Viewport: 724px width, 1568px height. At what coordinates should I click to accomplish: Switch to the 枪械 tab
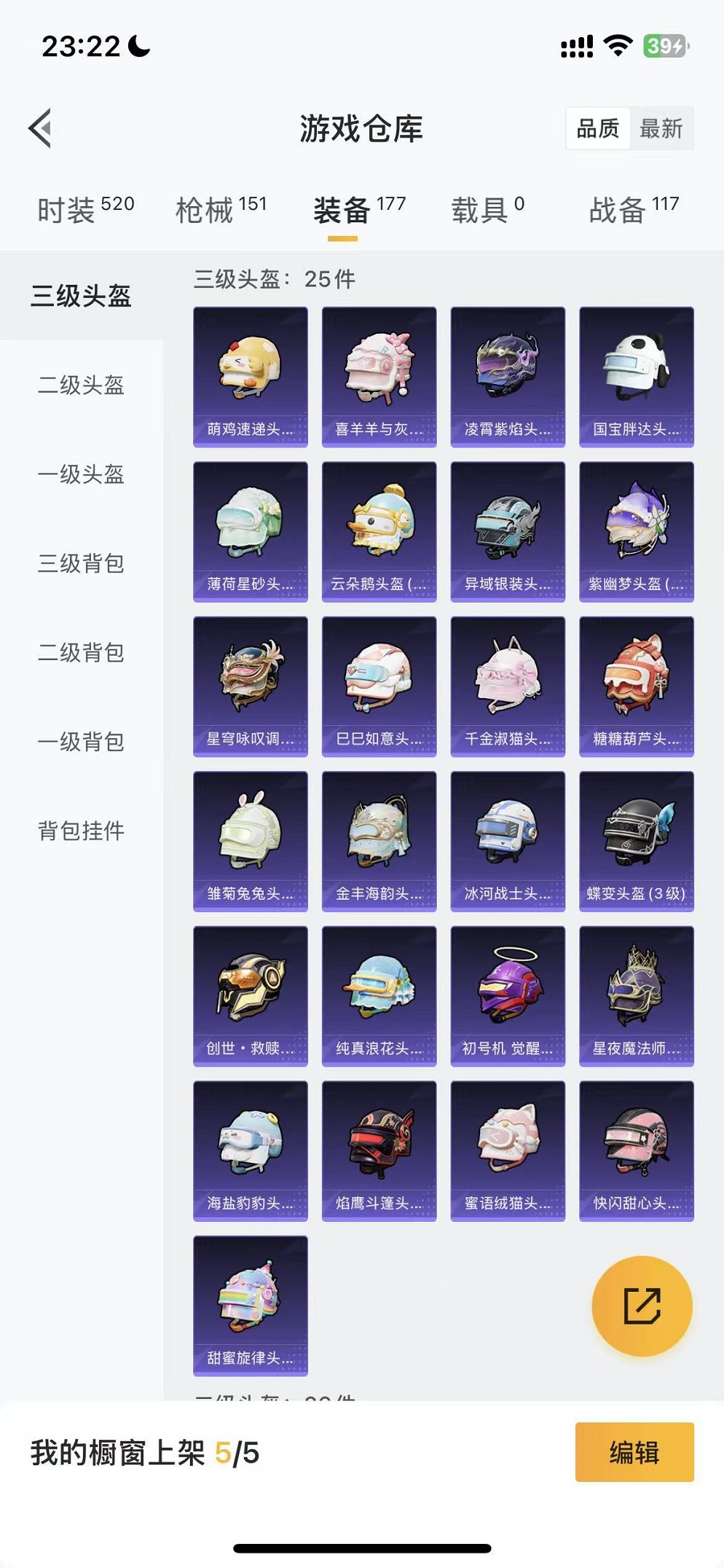[x=221, y=210]
